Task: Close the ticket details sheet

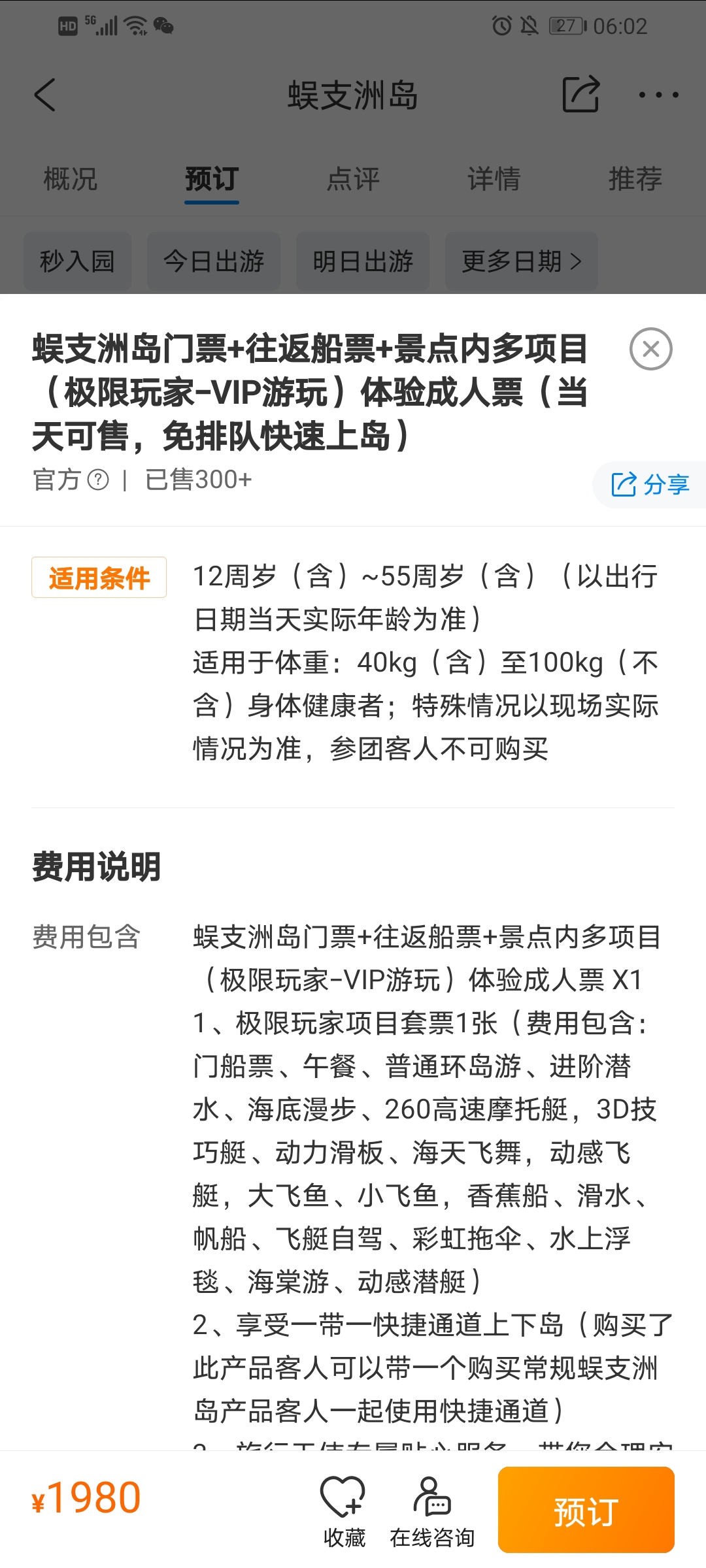Action: [650, 349]
